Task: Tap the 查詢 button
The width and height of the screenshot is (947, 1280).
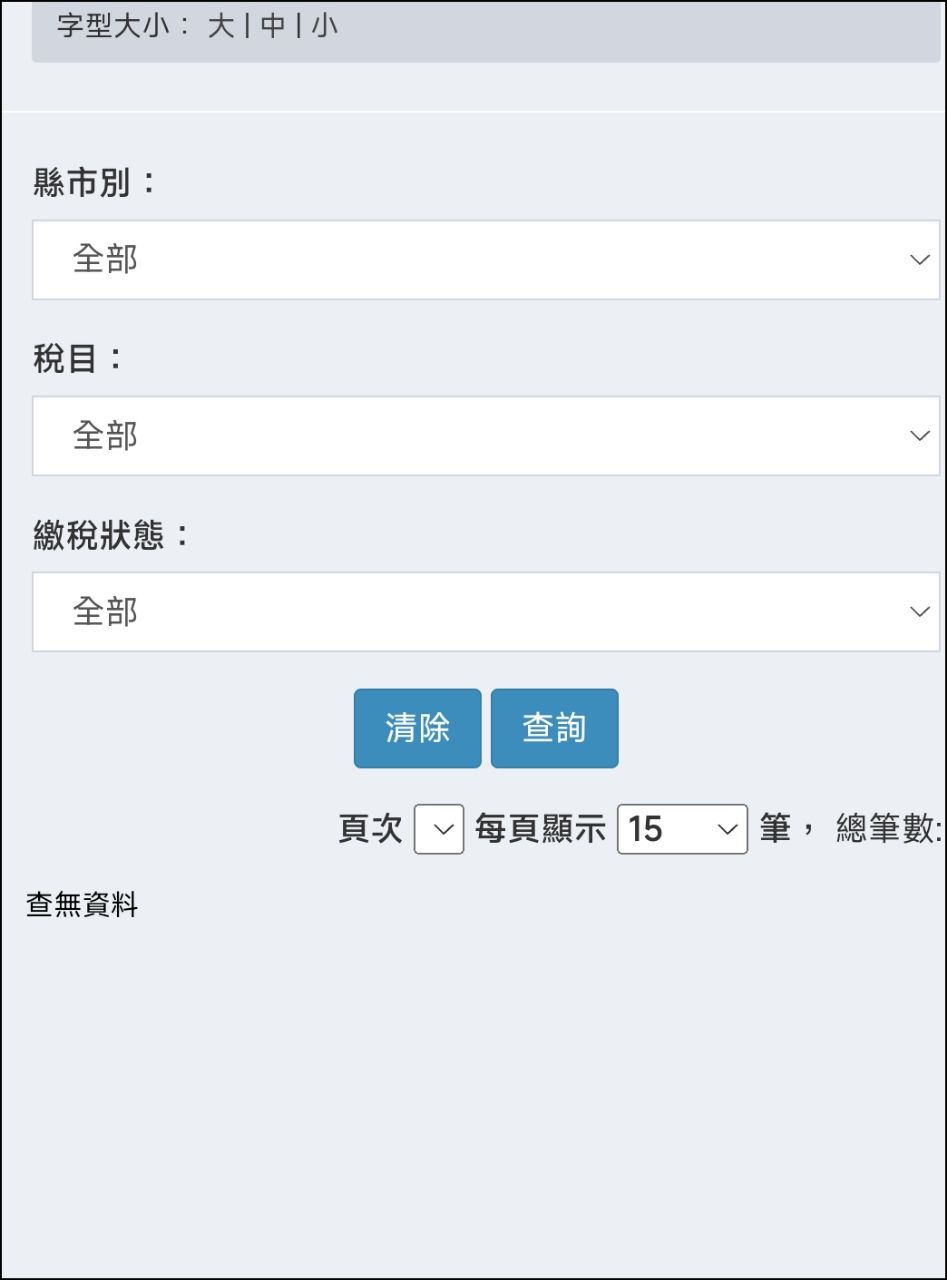Action: pyautogui.click(x=554, y=728)
